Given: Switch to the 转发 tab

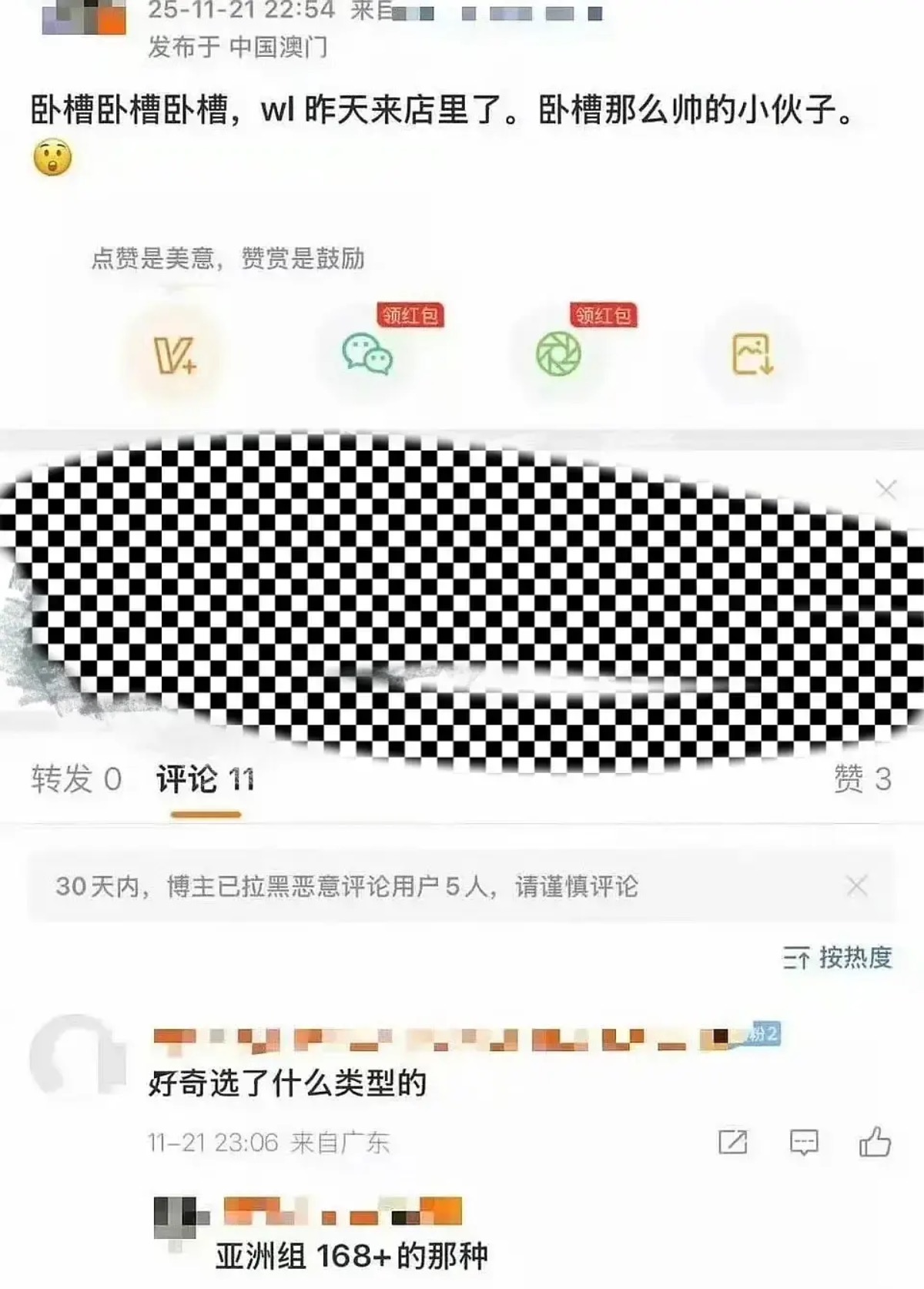Looking at the screenshot, I should point(76,779).
